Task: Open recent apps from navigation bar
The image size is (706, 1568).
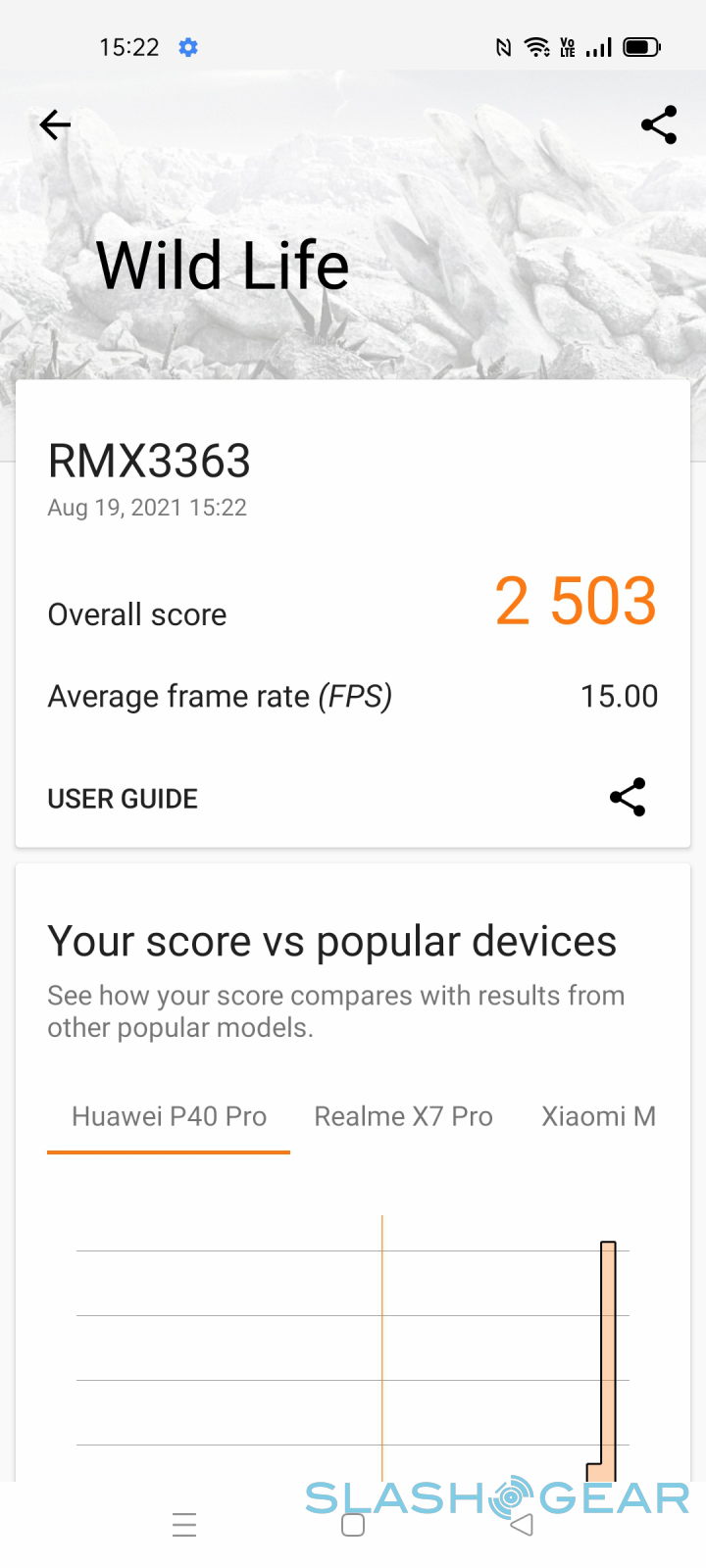Action: pos(184,1525)
